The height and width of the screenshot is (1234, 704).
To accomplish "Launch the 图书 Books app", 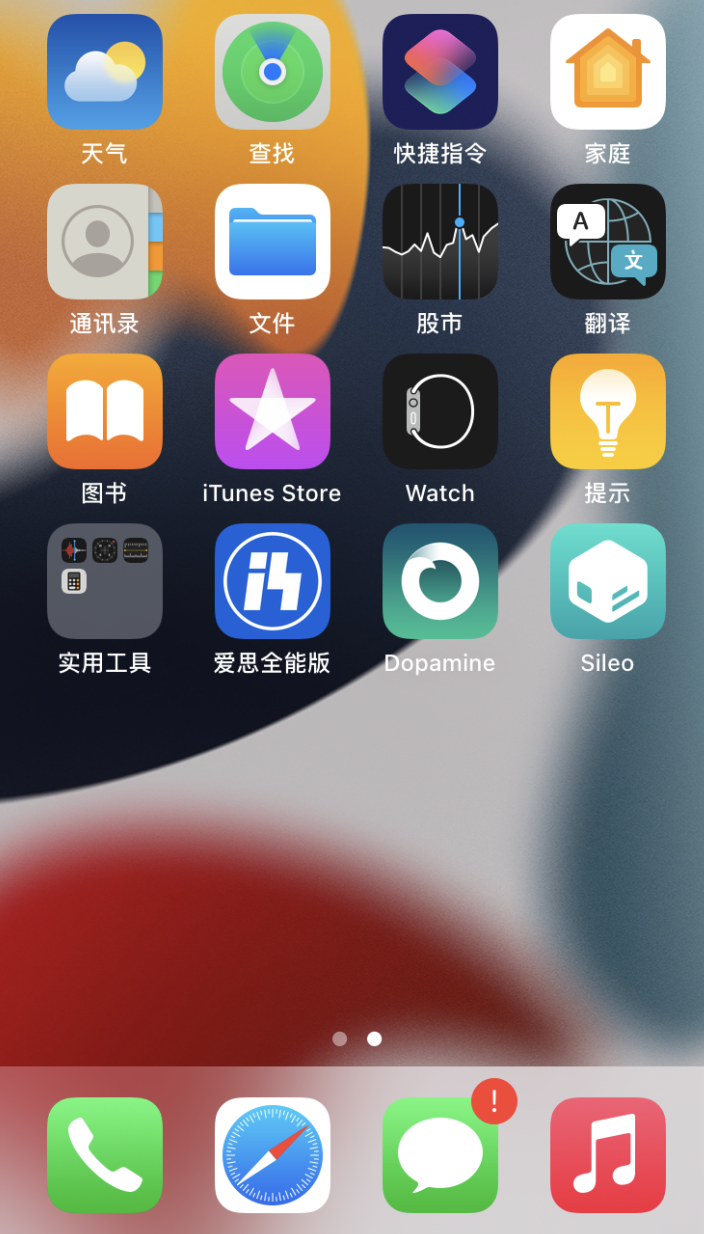I will point(105,411).
